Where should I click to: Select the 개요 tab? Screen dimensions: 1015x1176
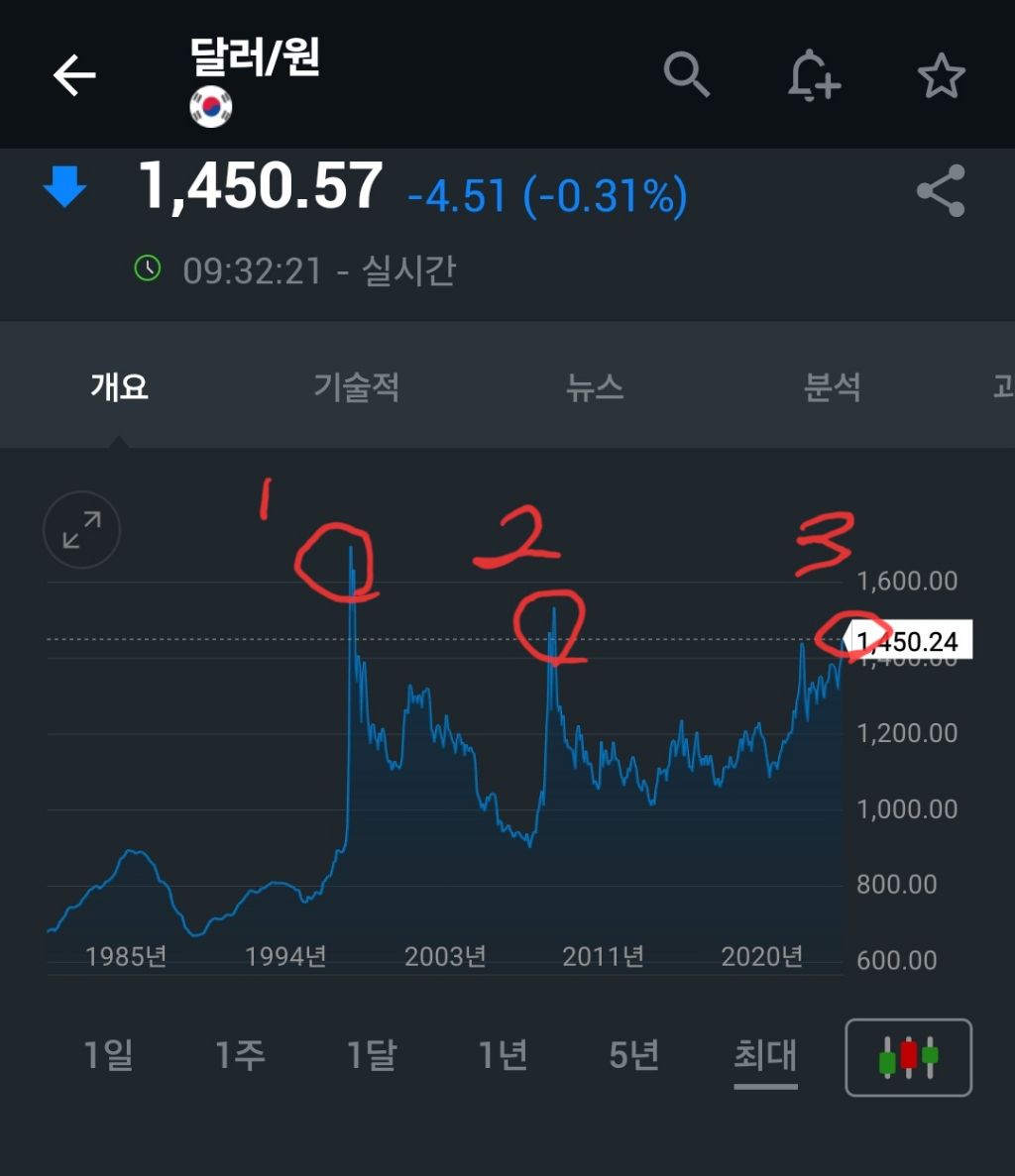click(119, 385)
